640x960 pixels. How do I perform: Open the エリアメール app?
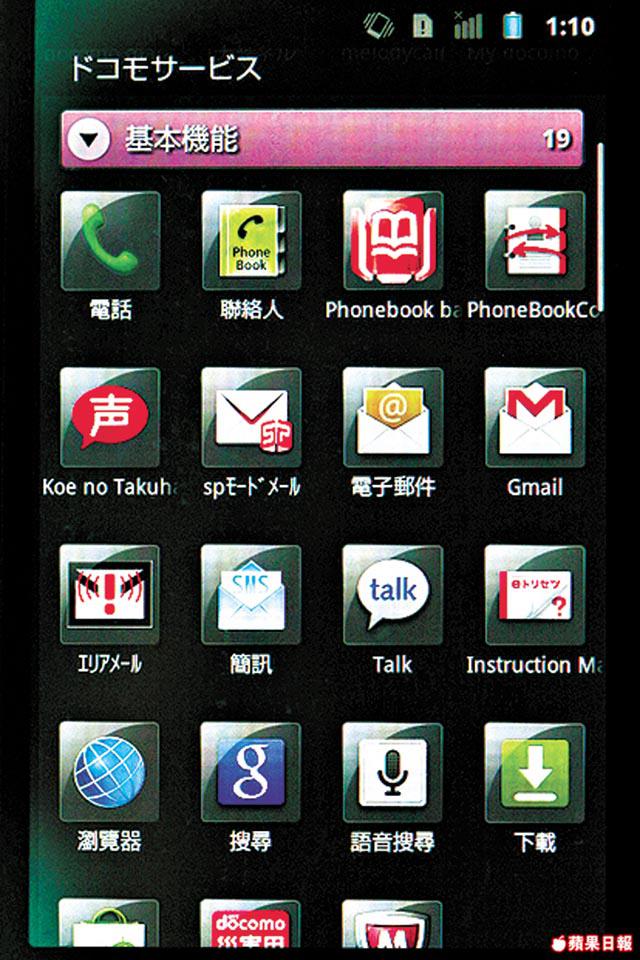[109, 593]
